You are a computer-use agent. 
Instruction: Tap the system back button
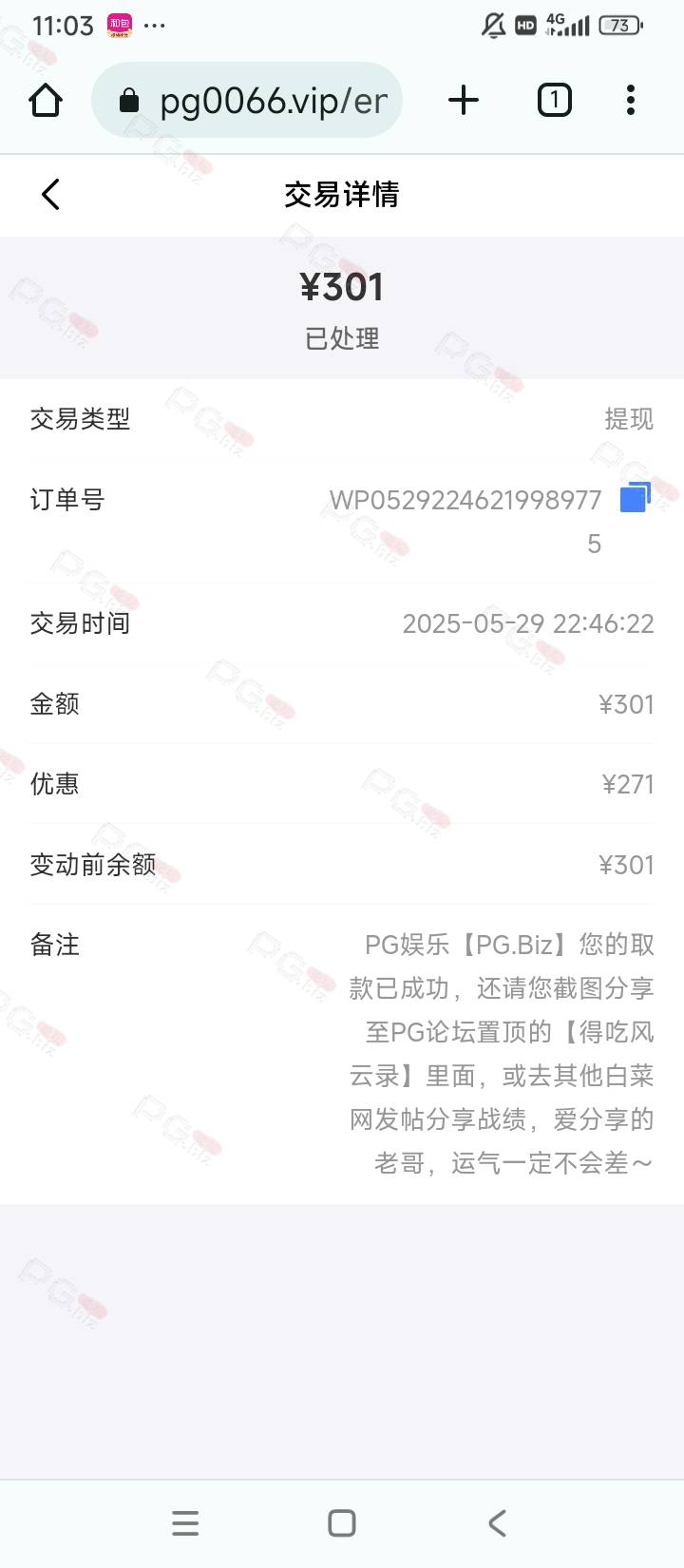pos(497,1523)
